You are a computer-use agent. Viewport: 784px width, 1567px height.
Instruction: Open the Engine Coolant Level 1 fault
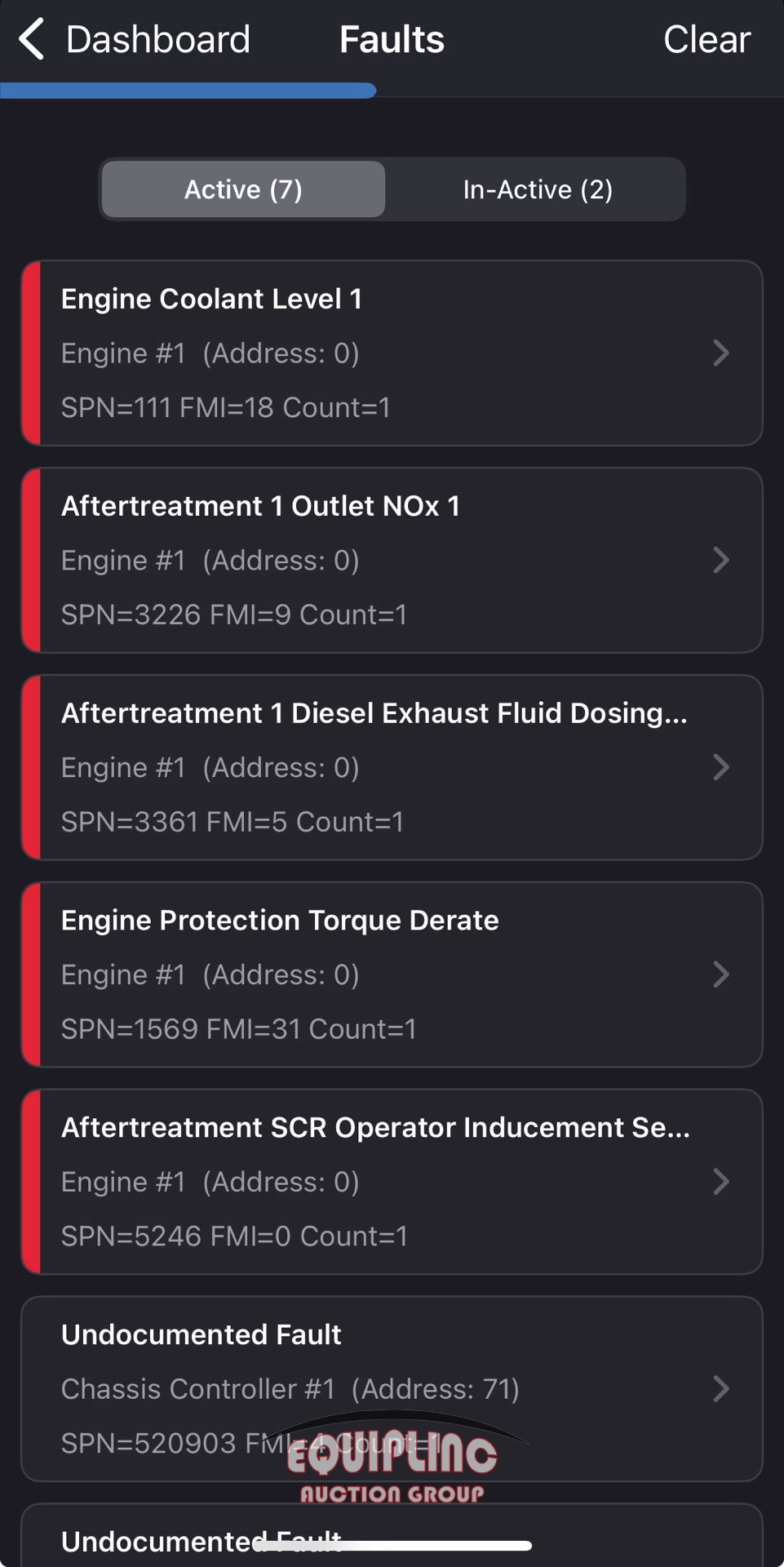(x=392, y=353)
